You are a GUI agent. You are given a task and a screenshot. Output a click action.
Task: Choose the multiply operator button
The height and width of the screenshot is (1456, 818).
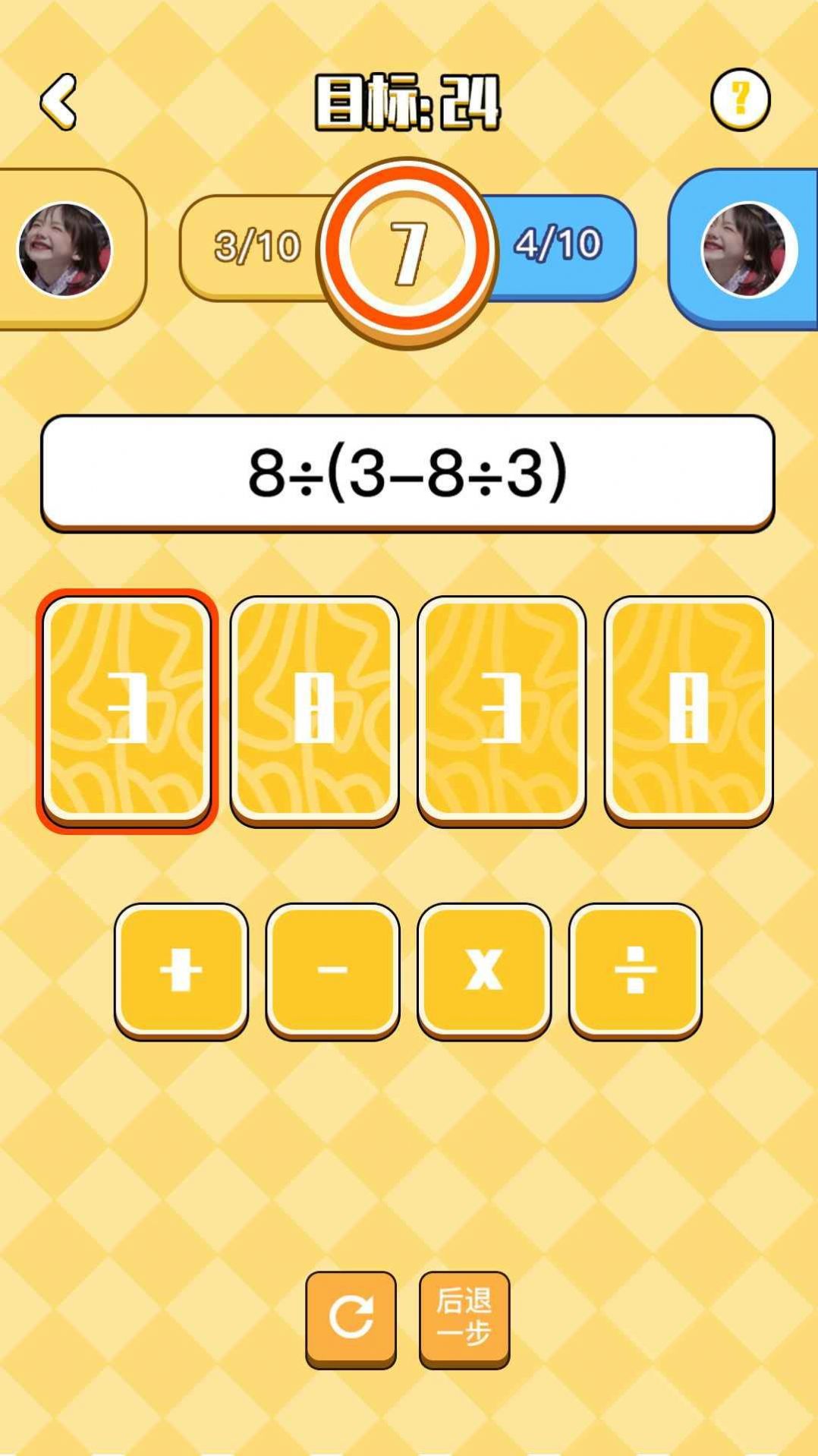(x=484, y=970)
